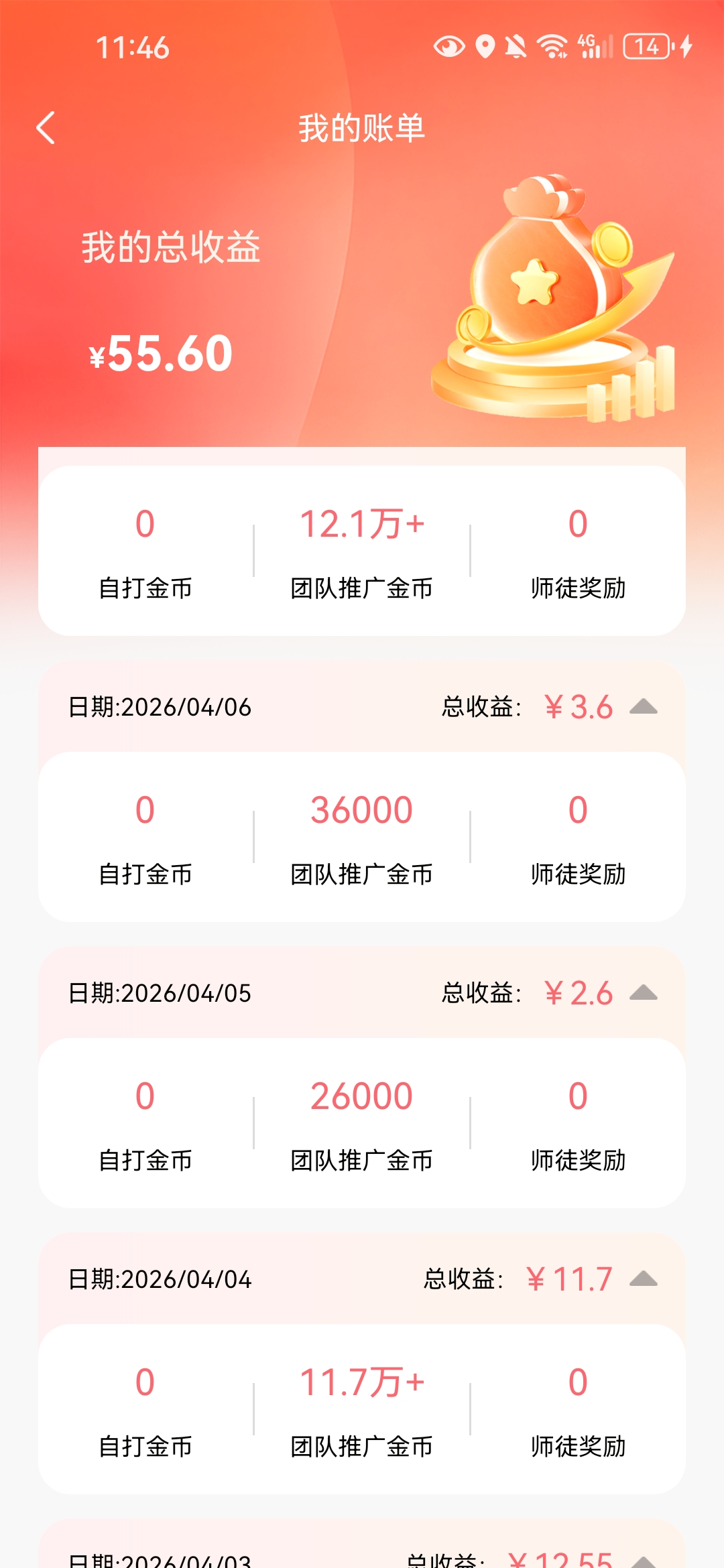
Task: Tap the back arrow to leave 我的账单
Action: pyautogui.click(x=47, y=128)
